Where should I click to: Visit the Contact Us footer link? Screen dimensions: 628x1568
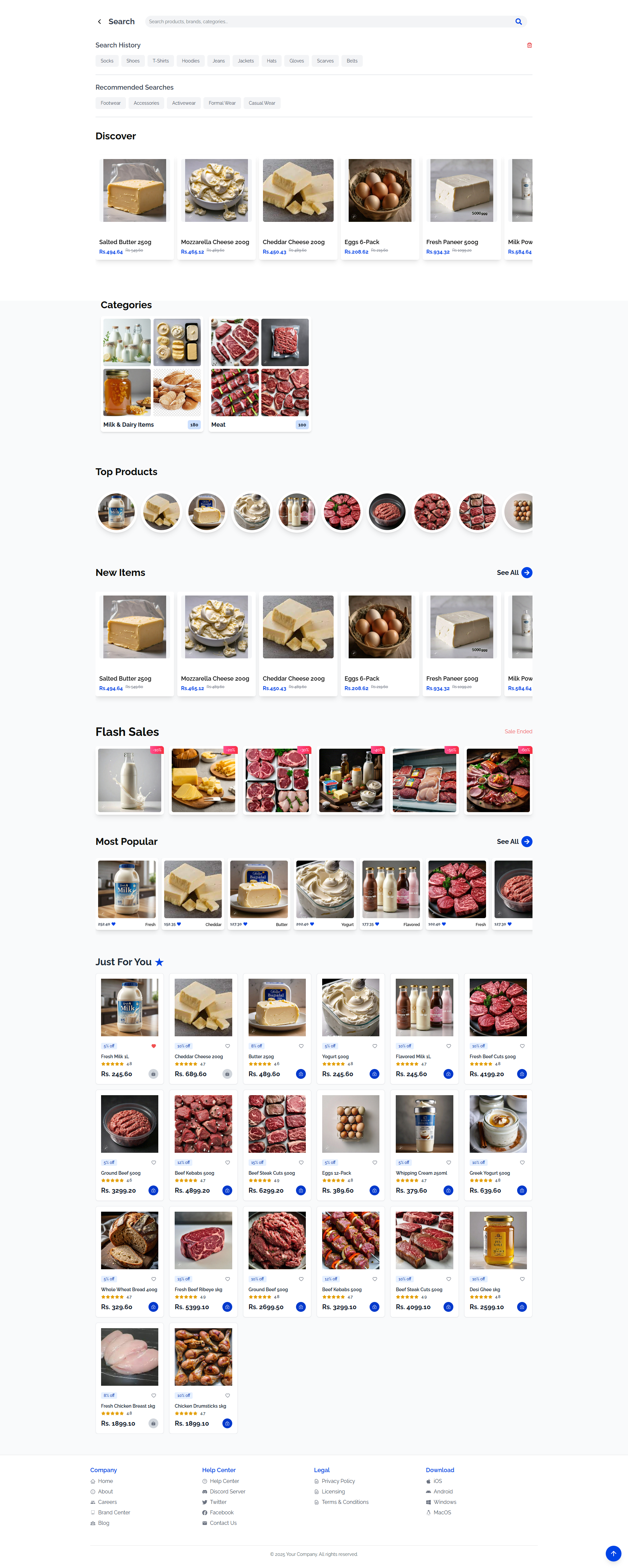click(223, 1523)
